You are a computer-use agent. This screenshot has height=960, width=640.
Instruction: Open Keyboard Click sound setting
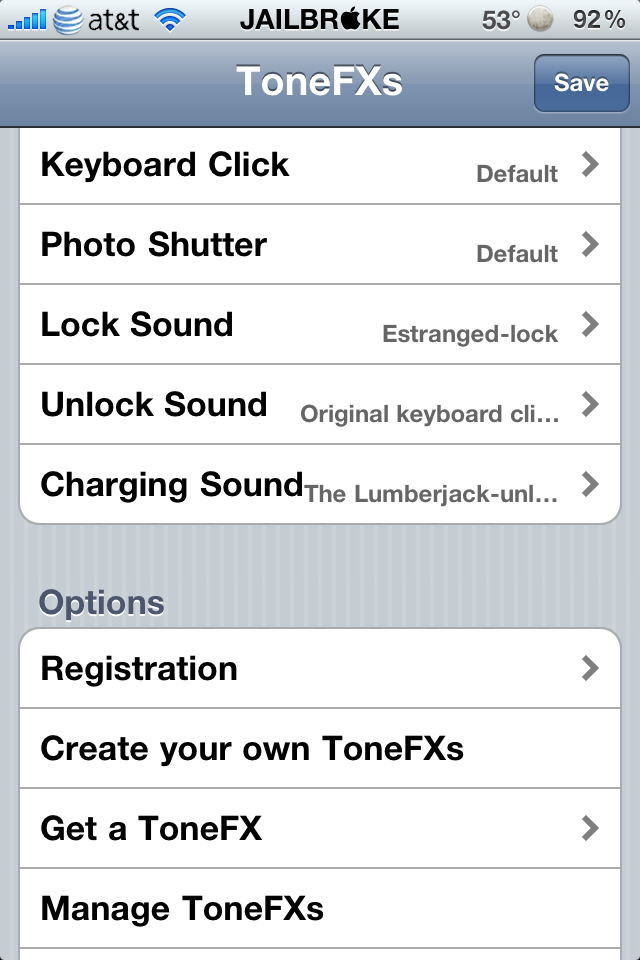(x=320, y=165)
